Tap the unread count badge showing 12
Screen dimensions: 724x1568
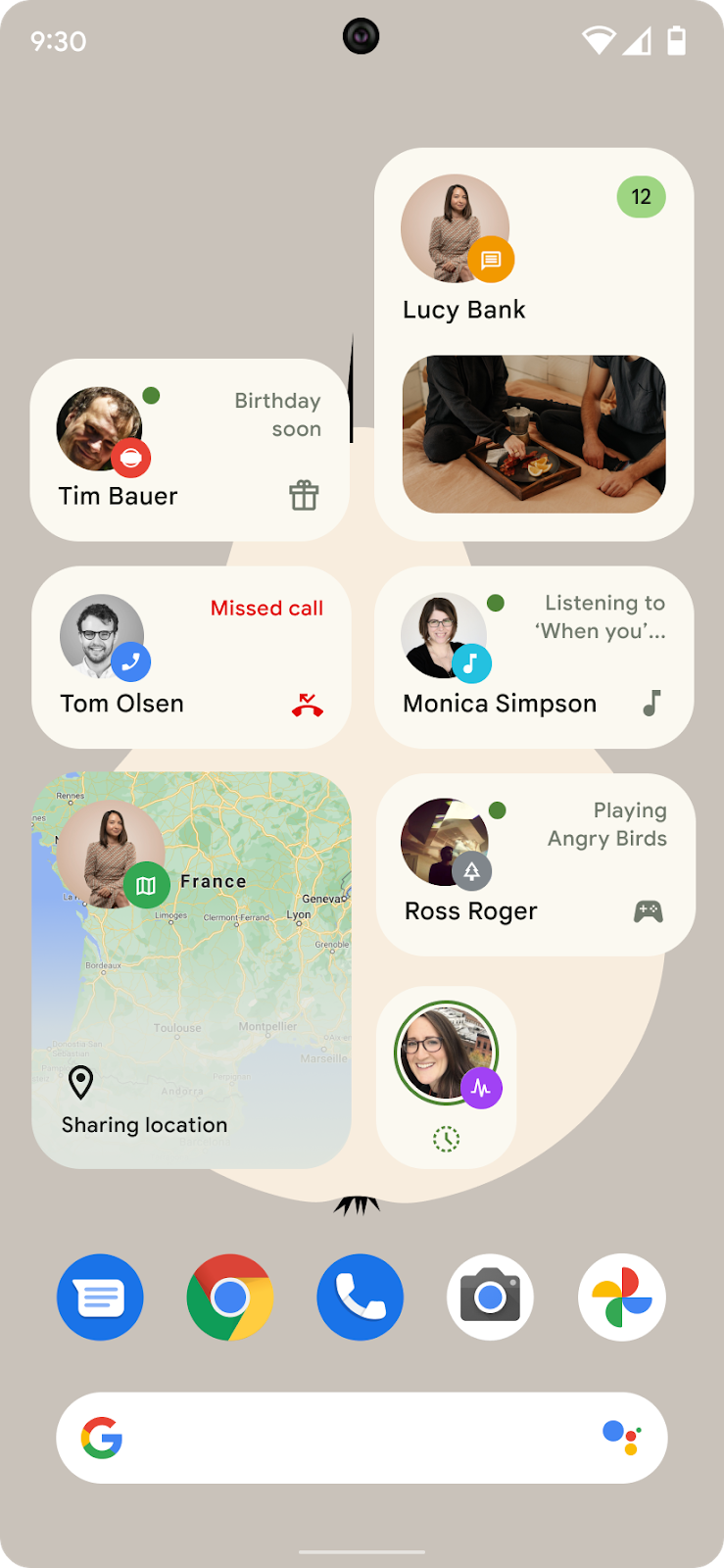(641, 197)
